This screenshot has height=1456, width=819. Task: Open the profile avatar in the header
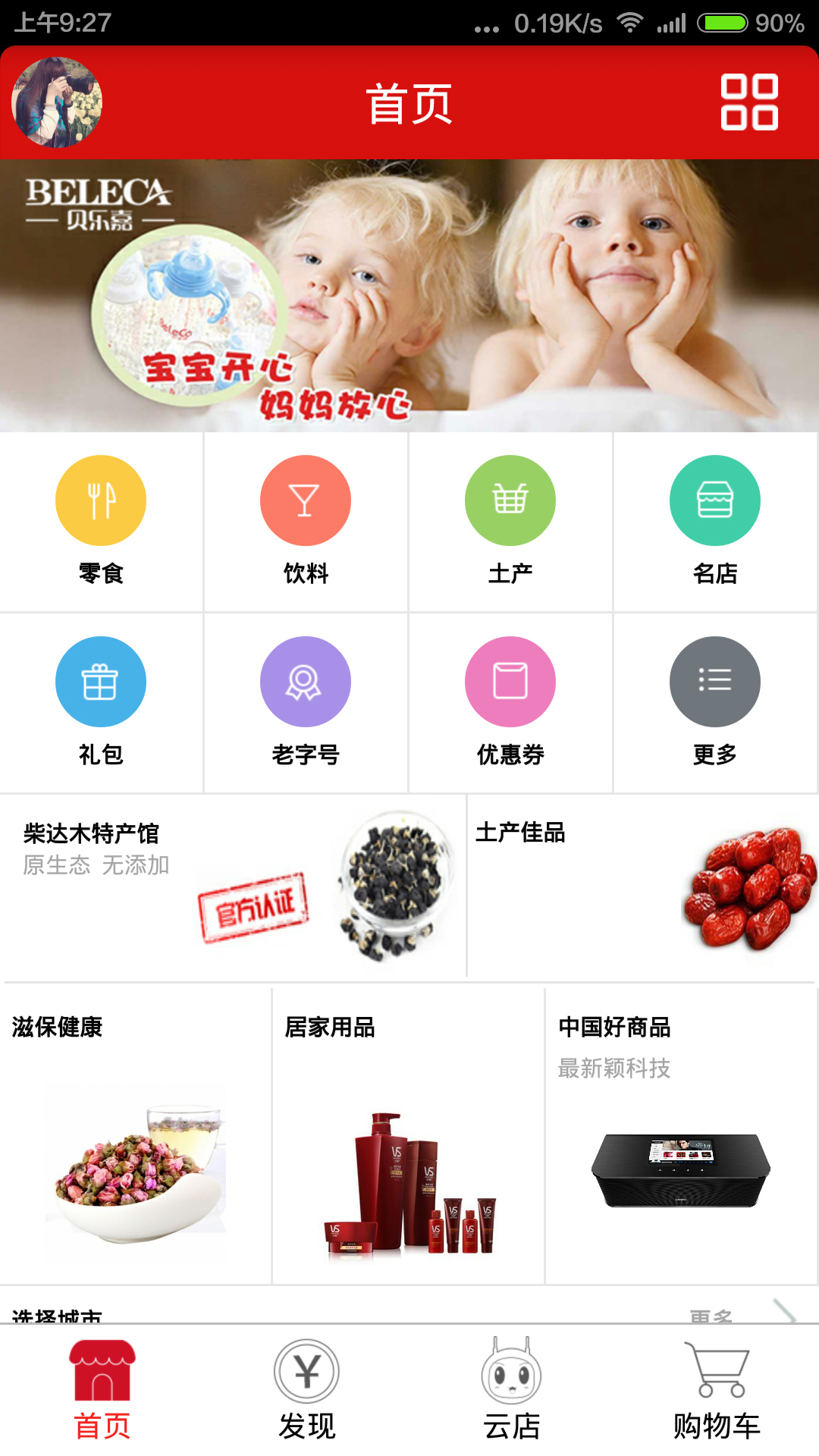click(x=57, y=102)
